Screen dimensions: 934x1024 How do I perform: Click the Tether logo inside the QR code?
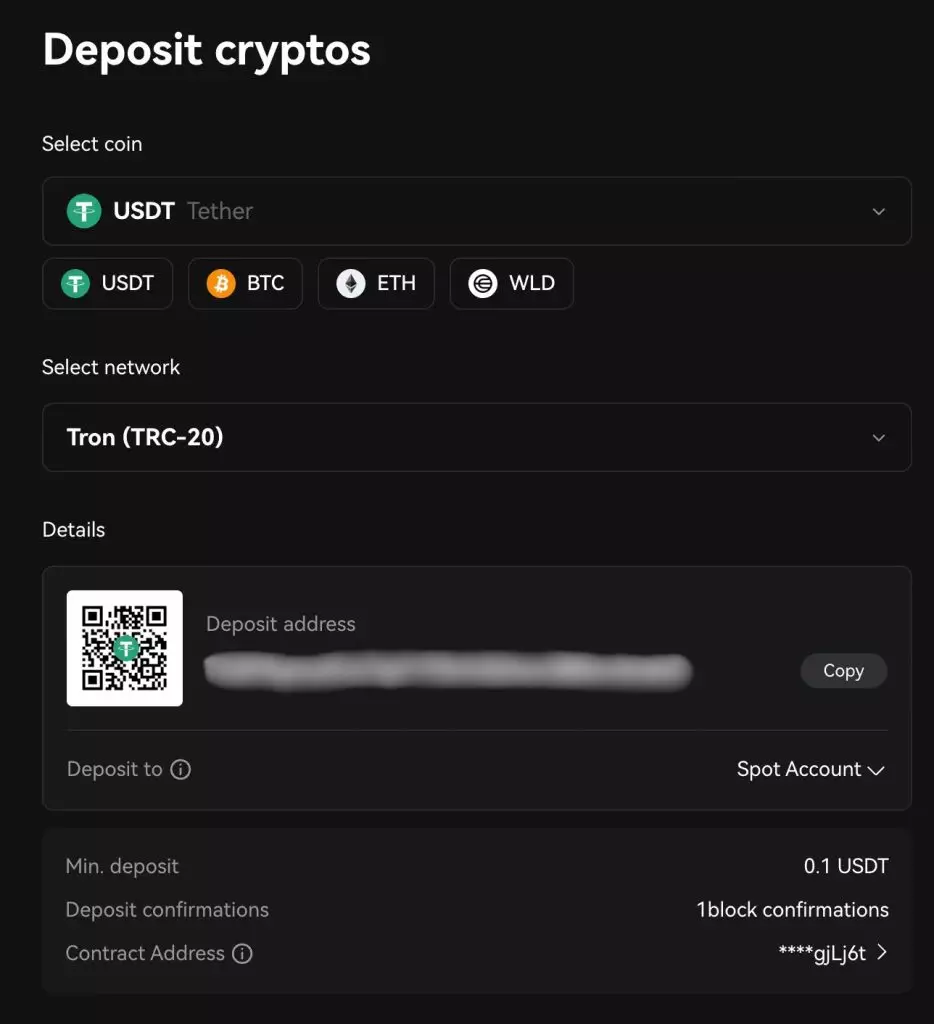click(124, 648)
